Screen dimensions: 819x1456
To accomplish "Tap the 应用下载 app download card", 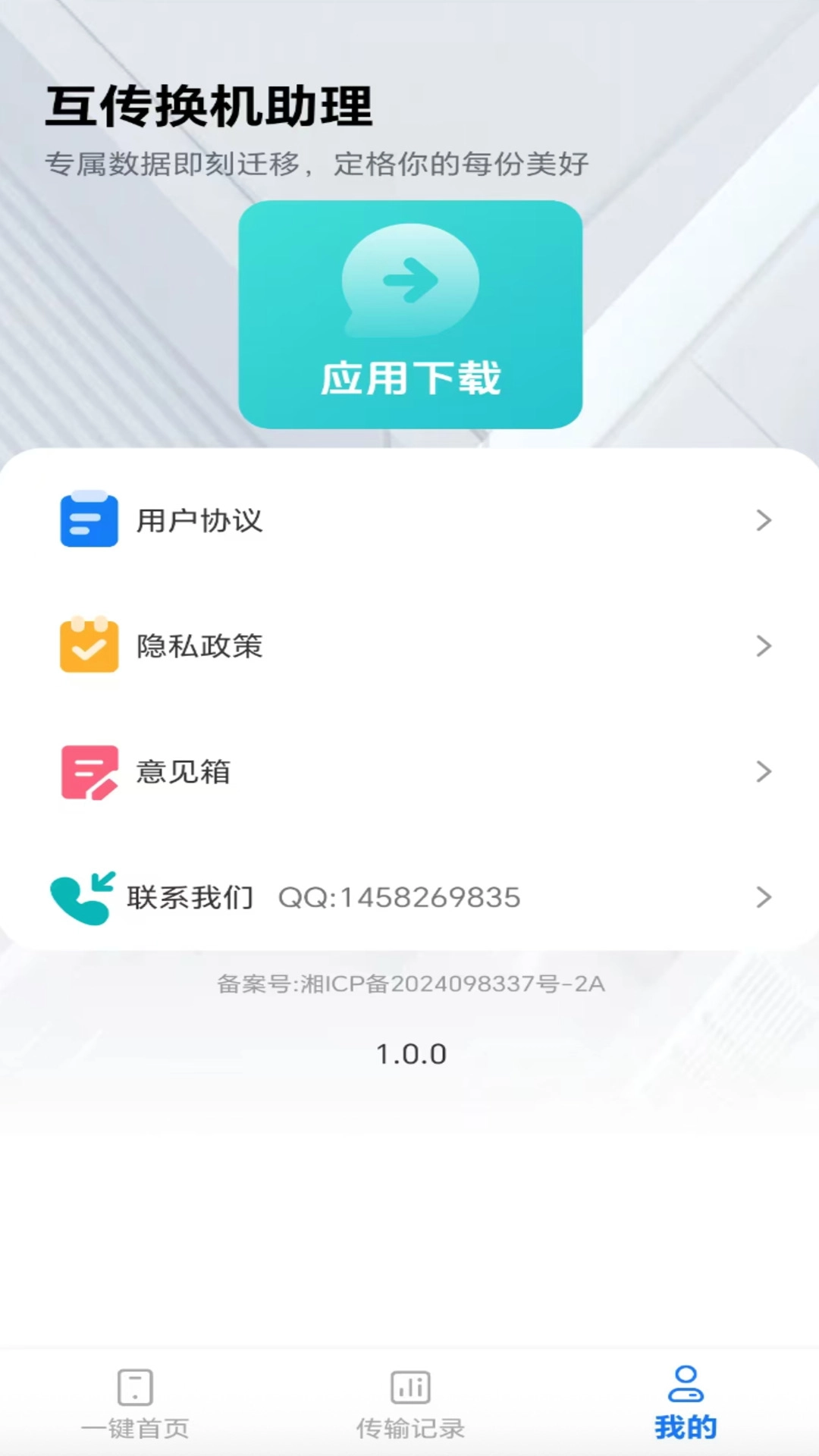I will click(410, 315).
